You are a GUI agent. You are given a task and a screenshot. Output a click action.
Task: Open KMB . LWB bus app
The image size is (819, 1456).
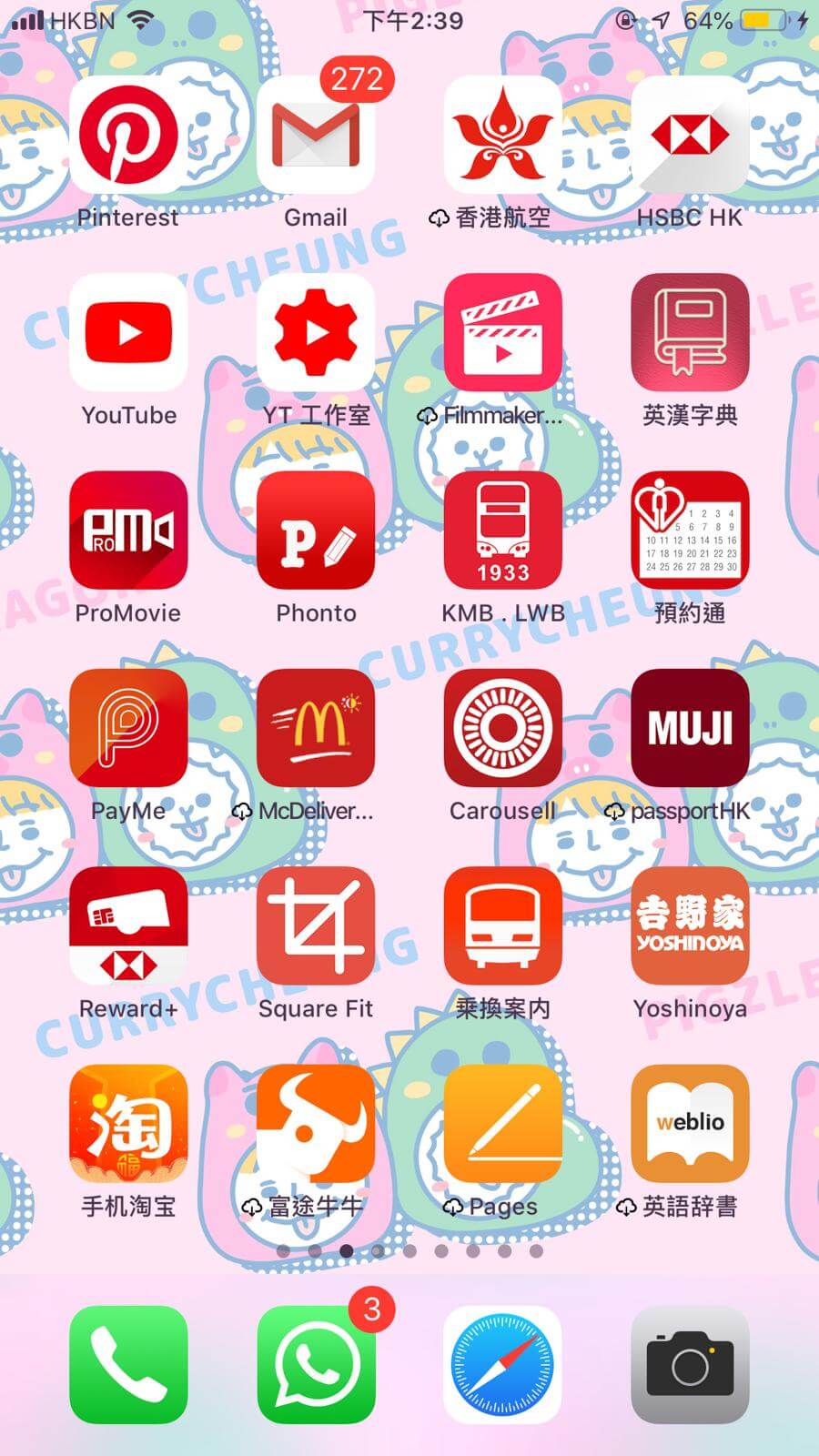coord(502,530)
